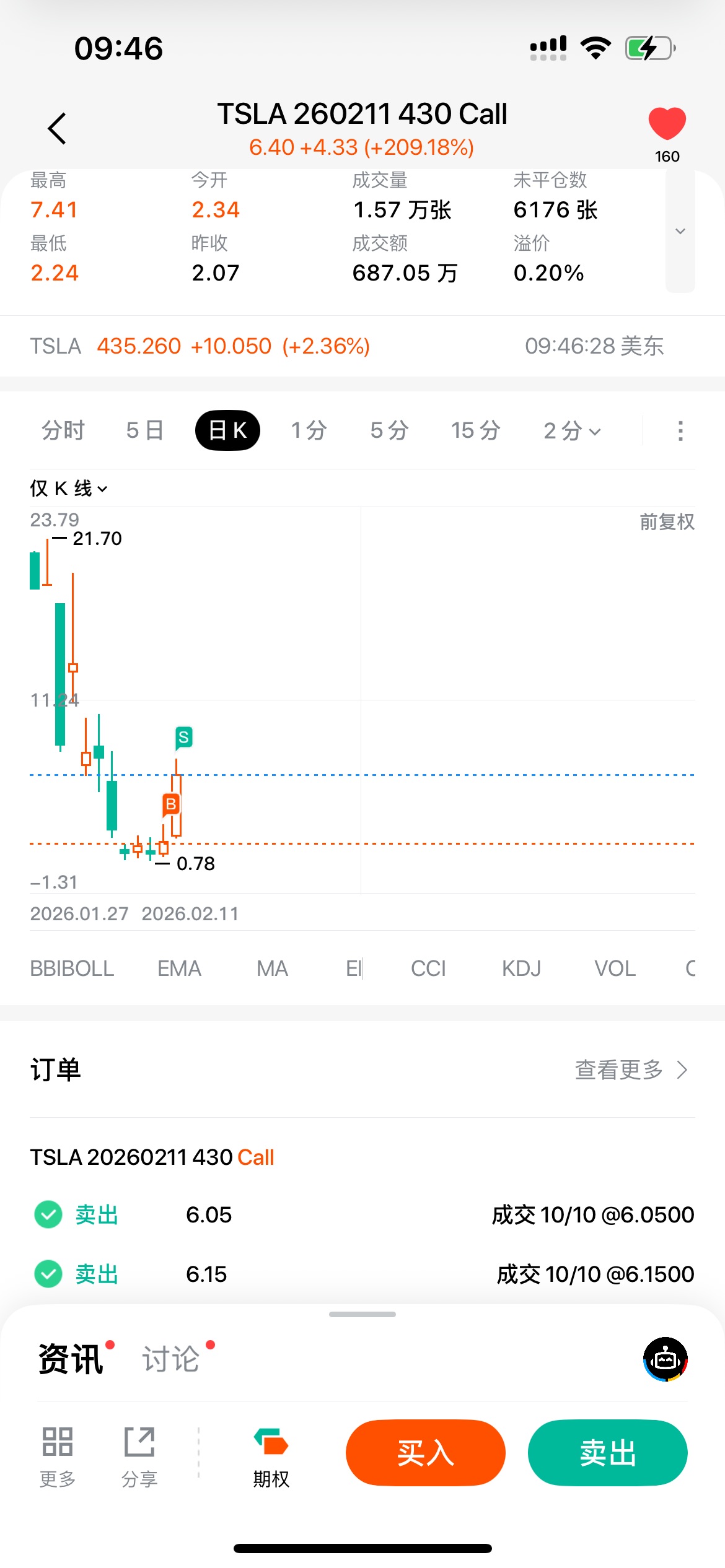Open the 前复权 adjustment setting
The height and width of the screenshot is (1568, 725).
pos(667,522)
